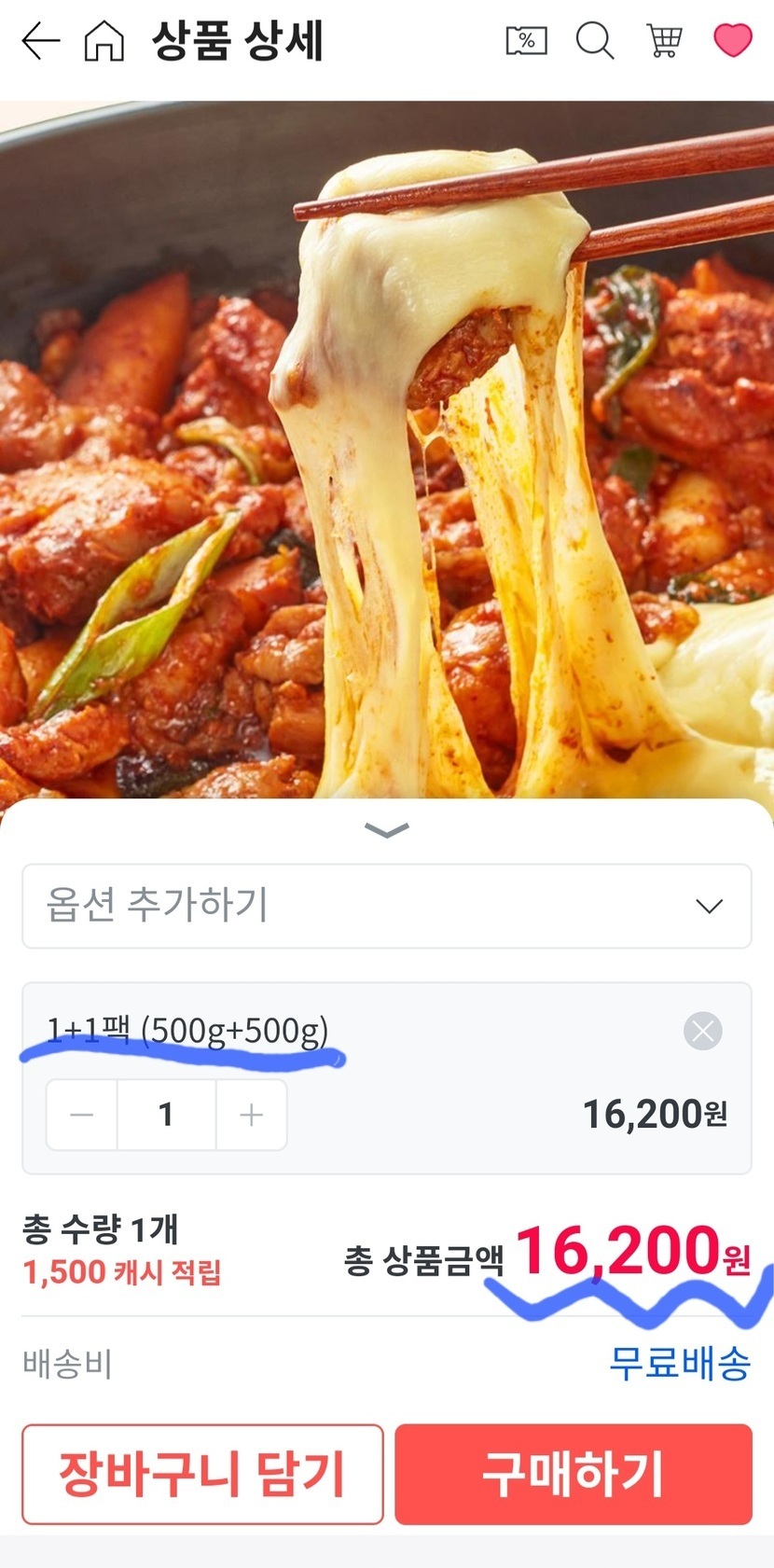This screenshot has height=1568, width=774.
Task: Increase quantity with the plus button
Action: (251, 1115)
